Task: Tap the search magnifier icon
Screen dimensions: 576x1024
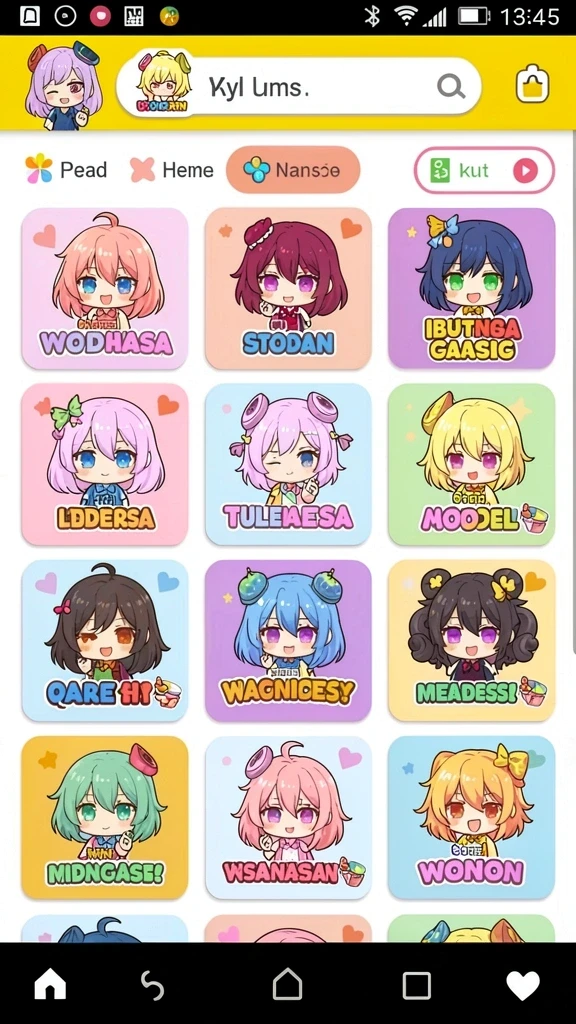Action: pos(451,86)
